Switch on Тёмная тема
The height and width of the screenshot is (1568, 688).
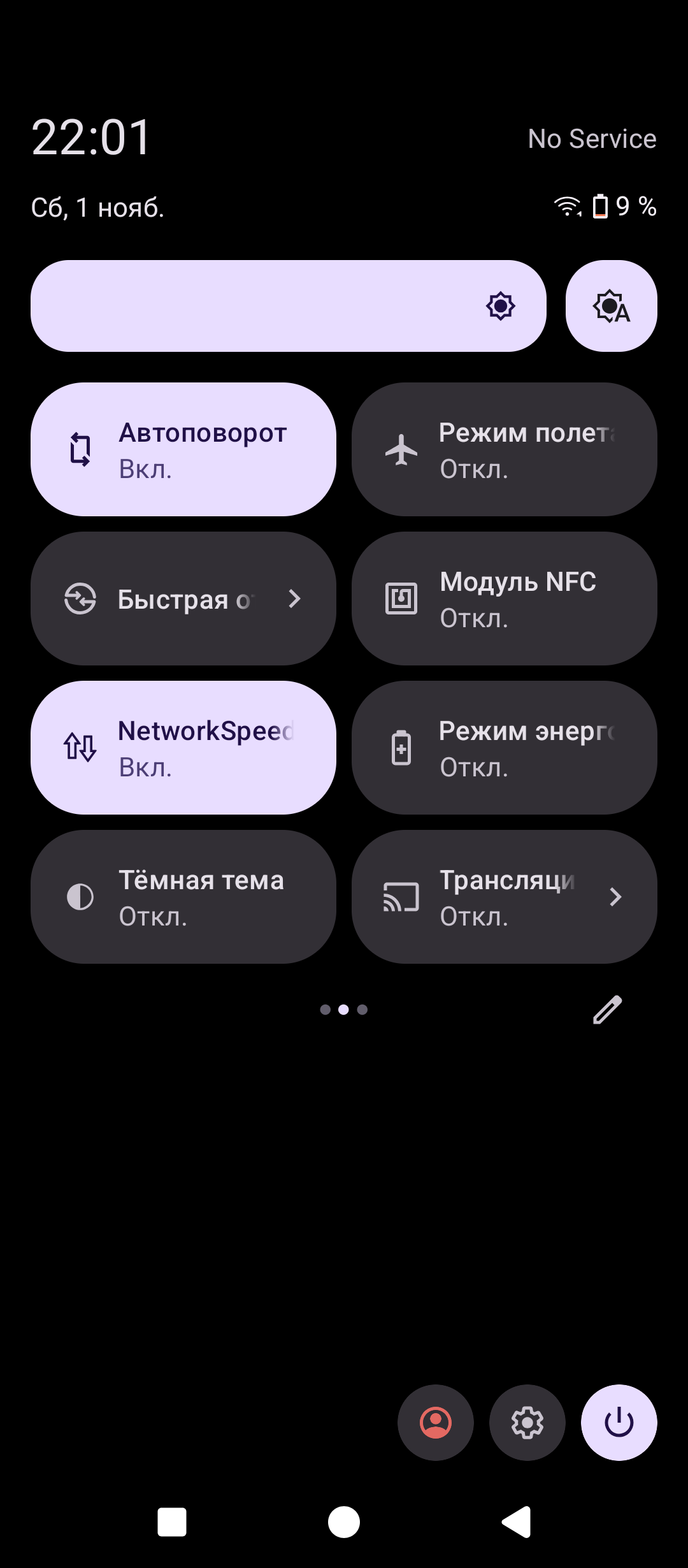tap(183, 897)
